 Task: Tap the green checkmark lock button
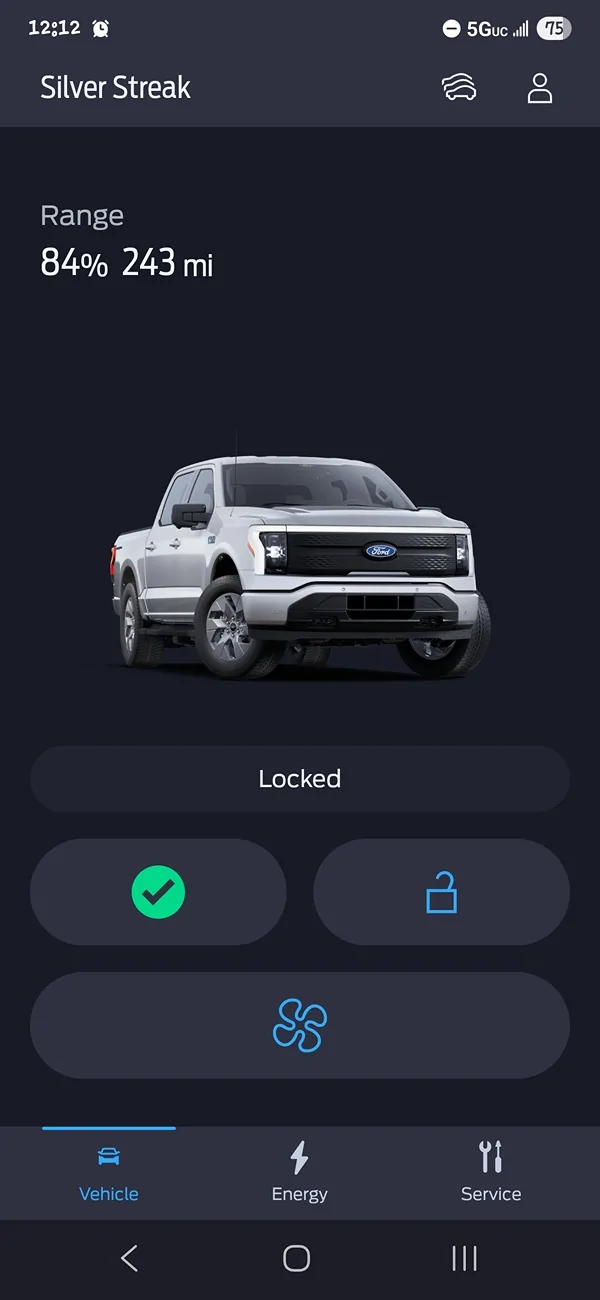click(158, 891)
